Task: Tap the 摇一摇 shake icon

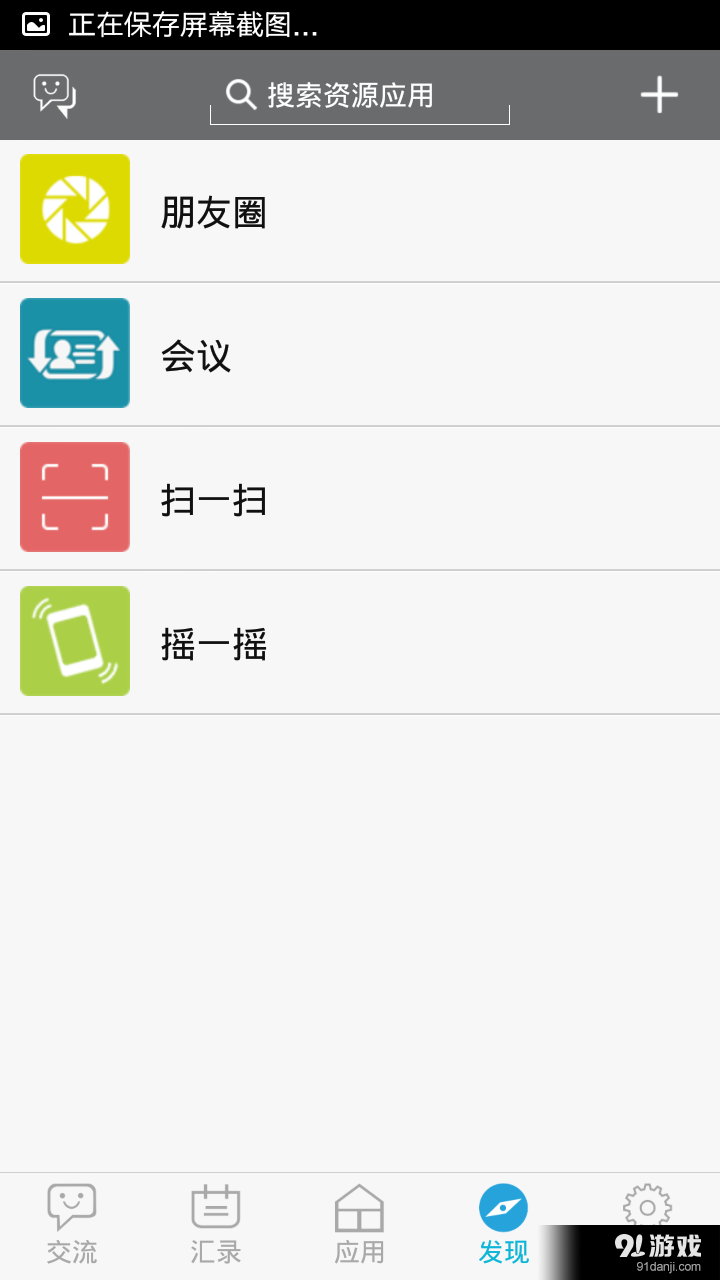Action: (x=74, y=640)
